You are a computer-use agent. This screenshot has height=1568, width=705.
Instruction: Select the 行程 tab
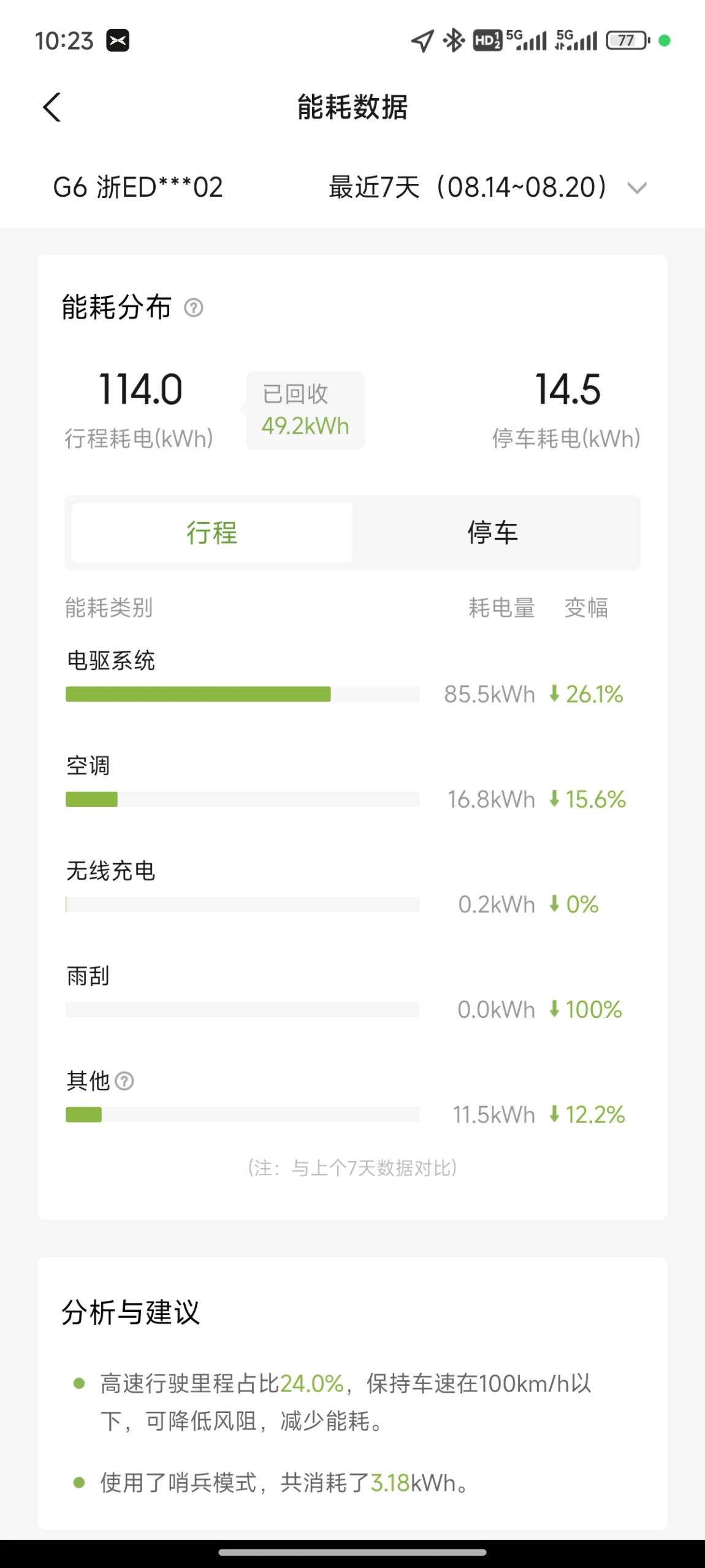click(x=212, y=532)
